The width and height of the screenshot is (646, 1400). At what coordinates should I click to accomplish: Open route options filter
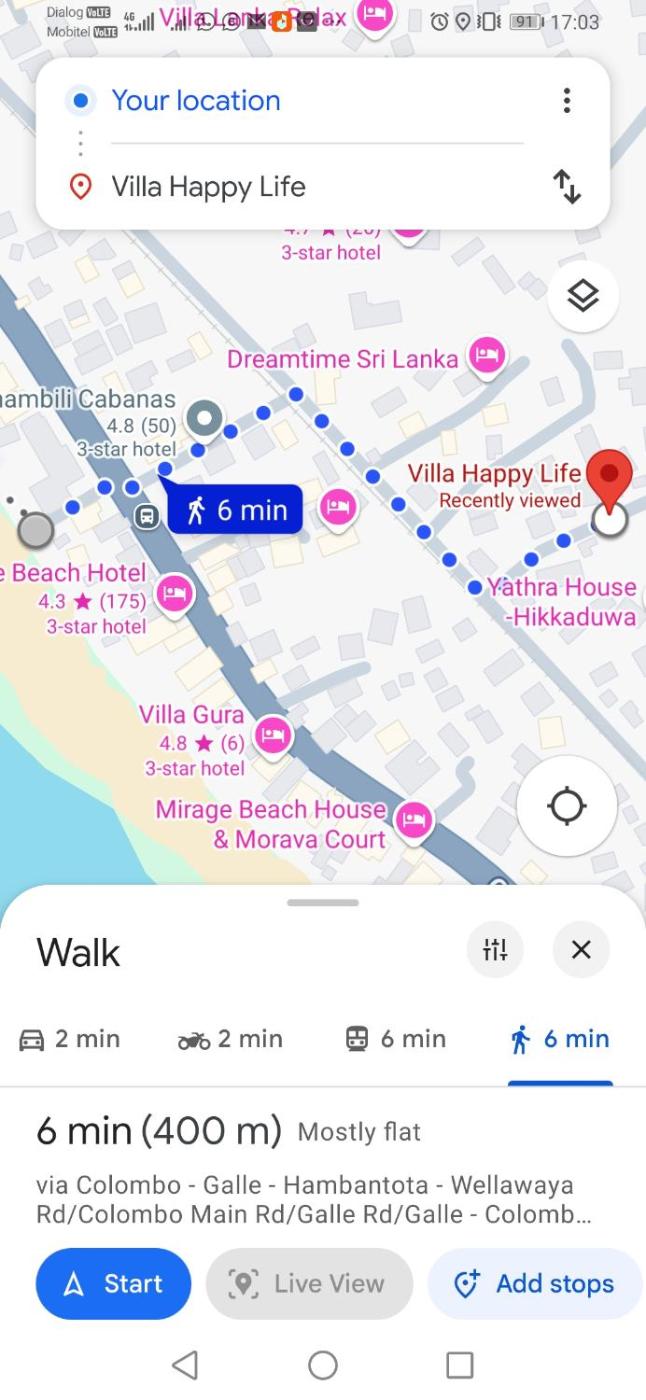[495, 949]
